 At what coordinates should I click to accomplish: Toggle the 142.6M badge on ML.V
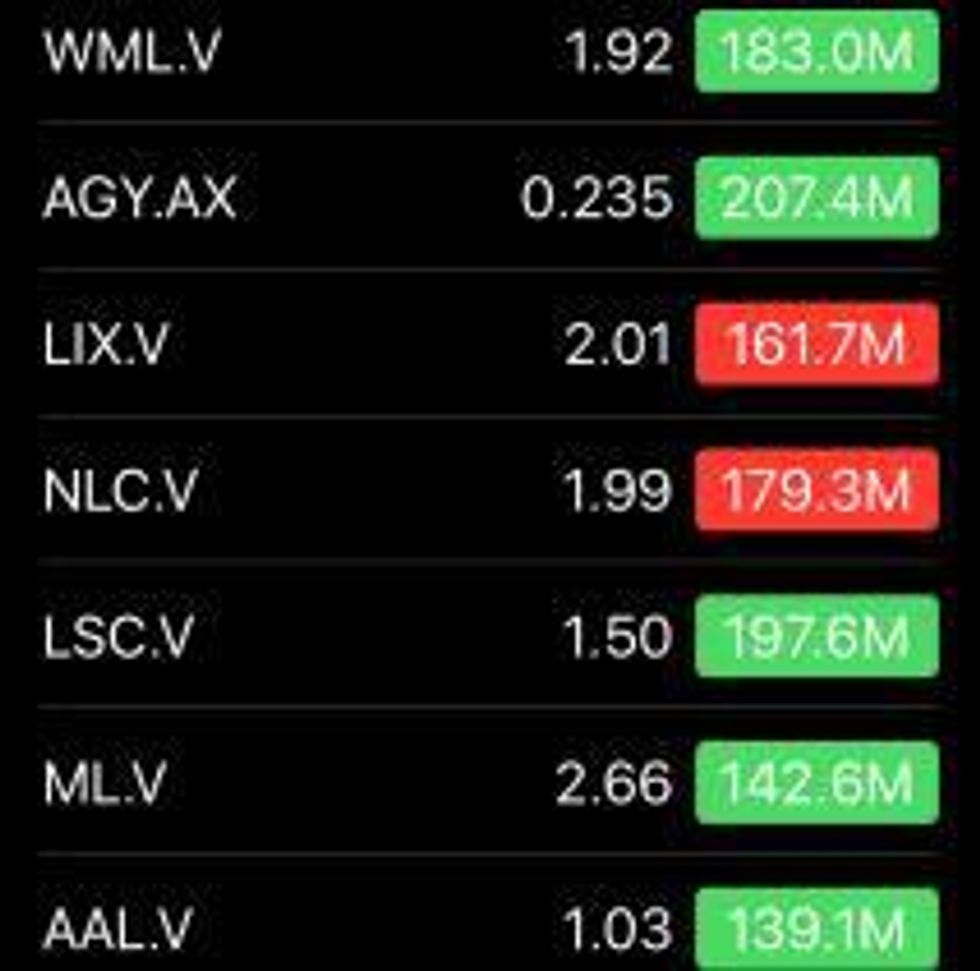pos(817,783)
